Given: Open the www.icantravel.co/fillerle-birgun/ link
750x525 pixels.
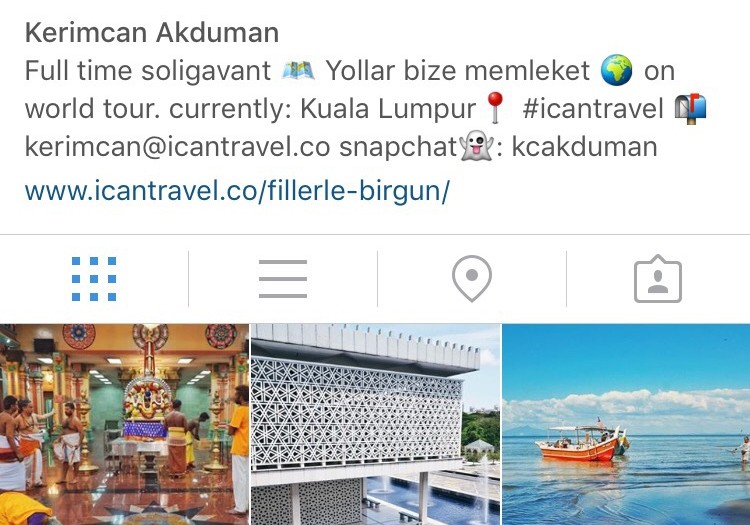Looking at the screenshot, I should pyautogui.click(x=237, y=190).
